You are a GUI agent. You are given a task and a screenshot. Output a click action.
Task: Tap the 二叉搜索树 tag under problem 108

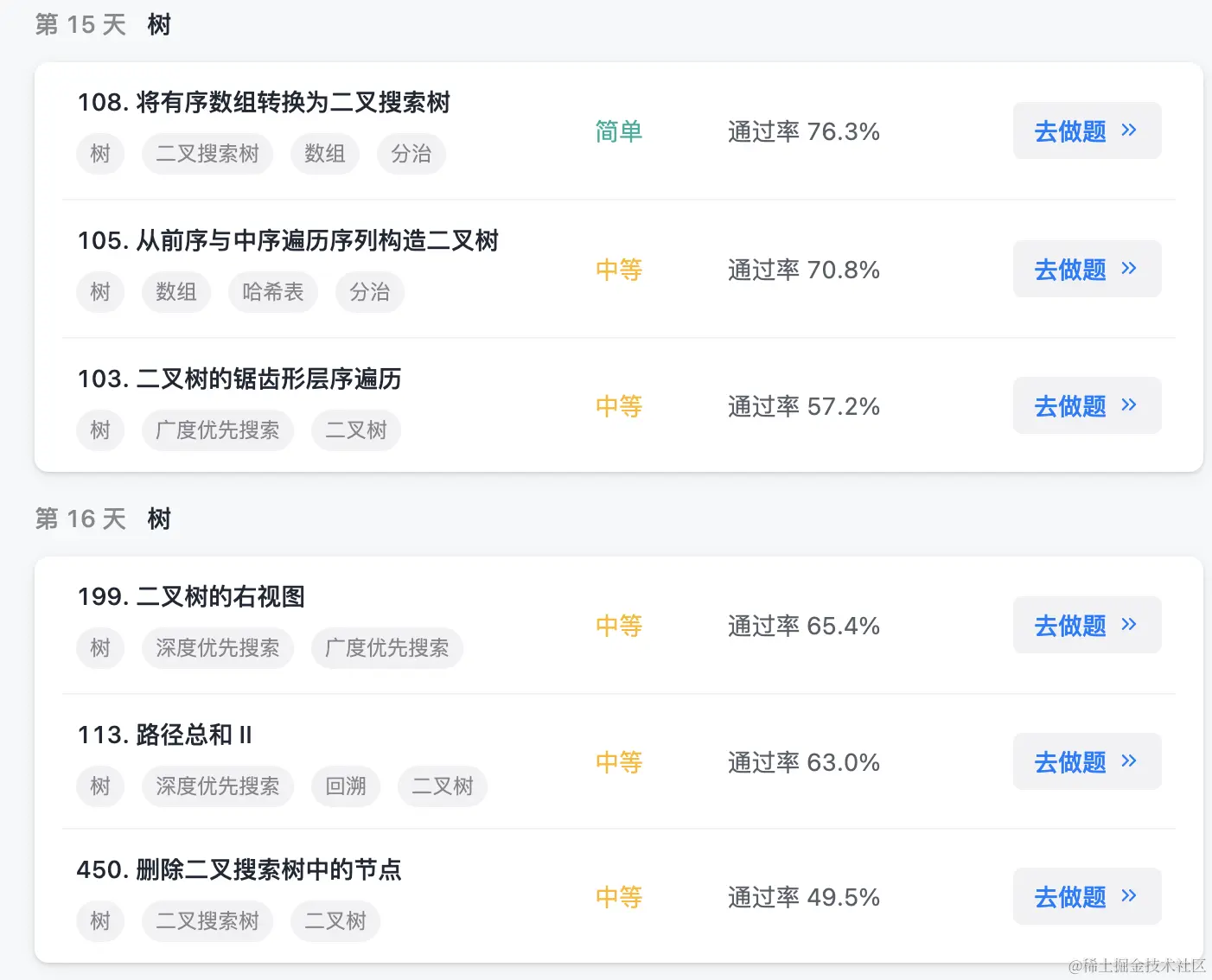207,154
